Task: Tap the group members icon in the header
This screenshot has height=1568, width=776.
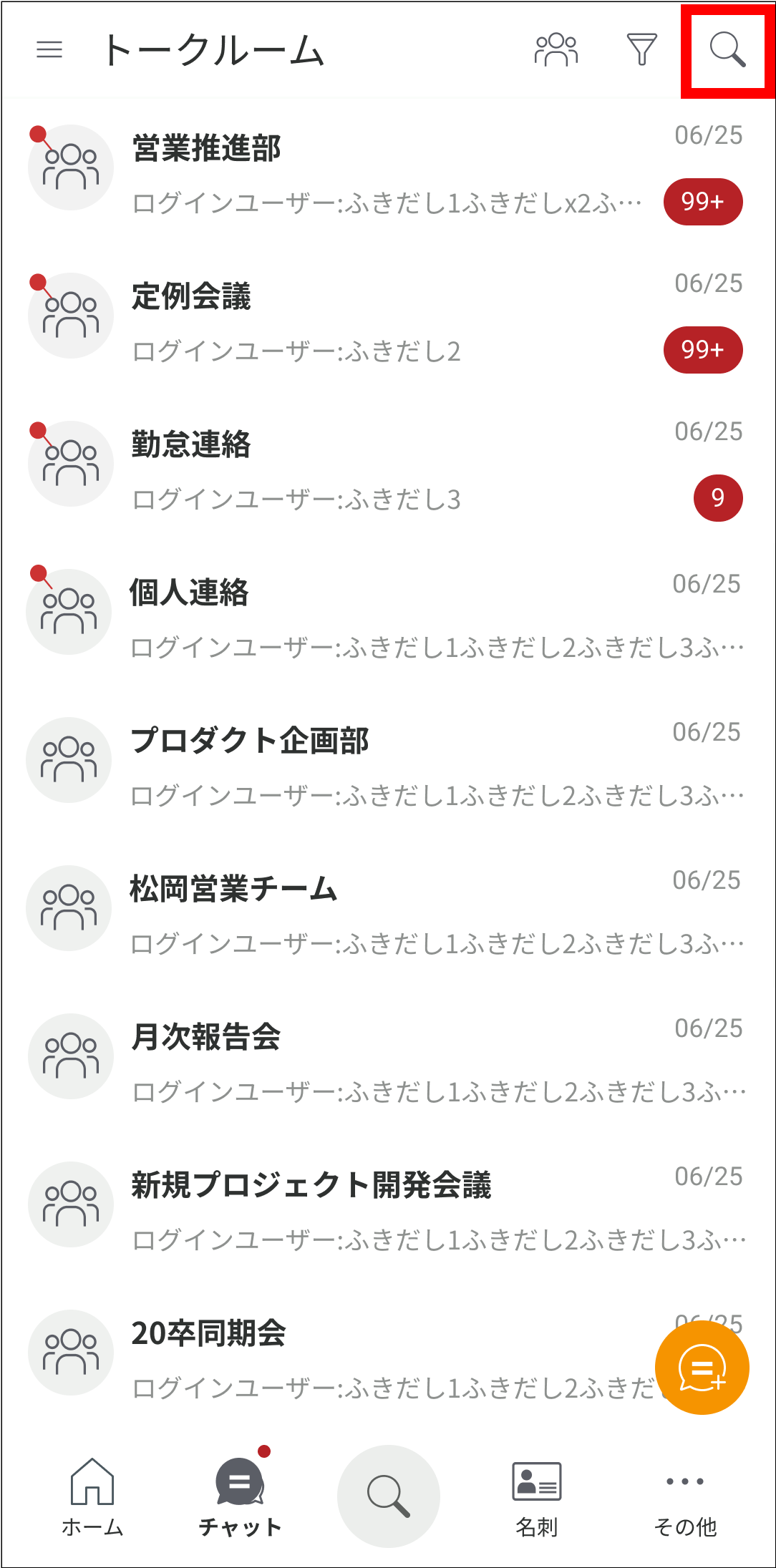Action: coord(556,49)
